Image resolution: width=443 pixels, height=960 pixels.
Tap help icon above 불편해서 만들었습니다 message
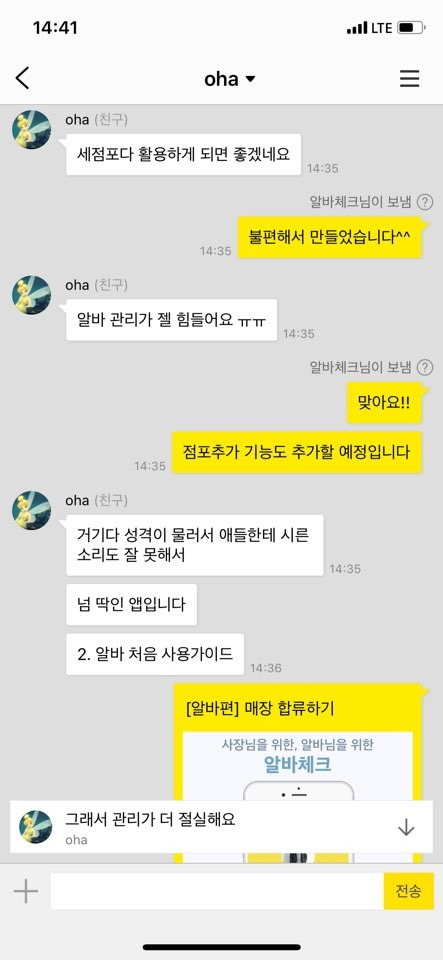point(425,202)
